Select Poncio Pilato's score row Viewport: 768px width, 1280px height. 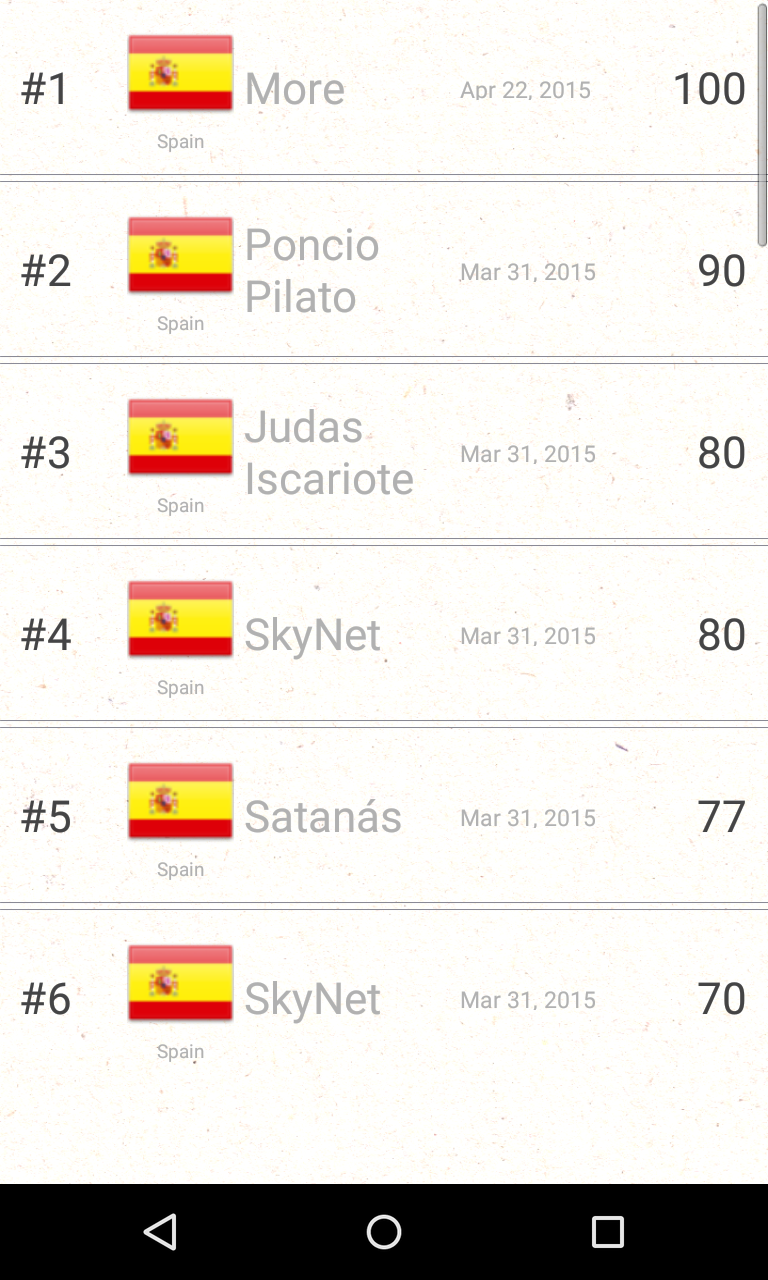[384, 270]
